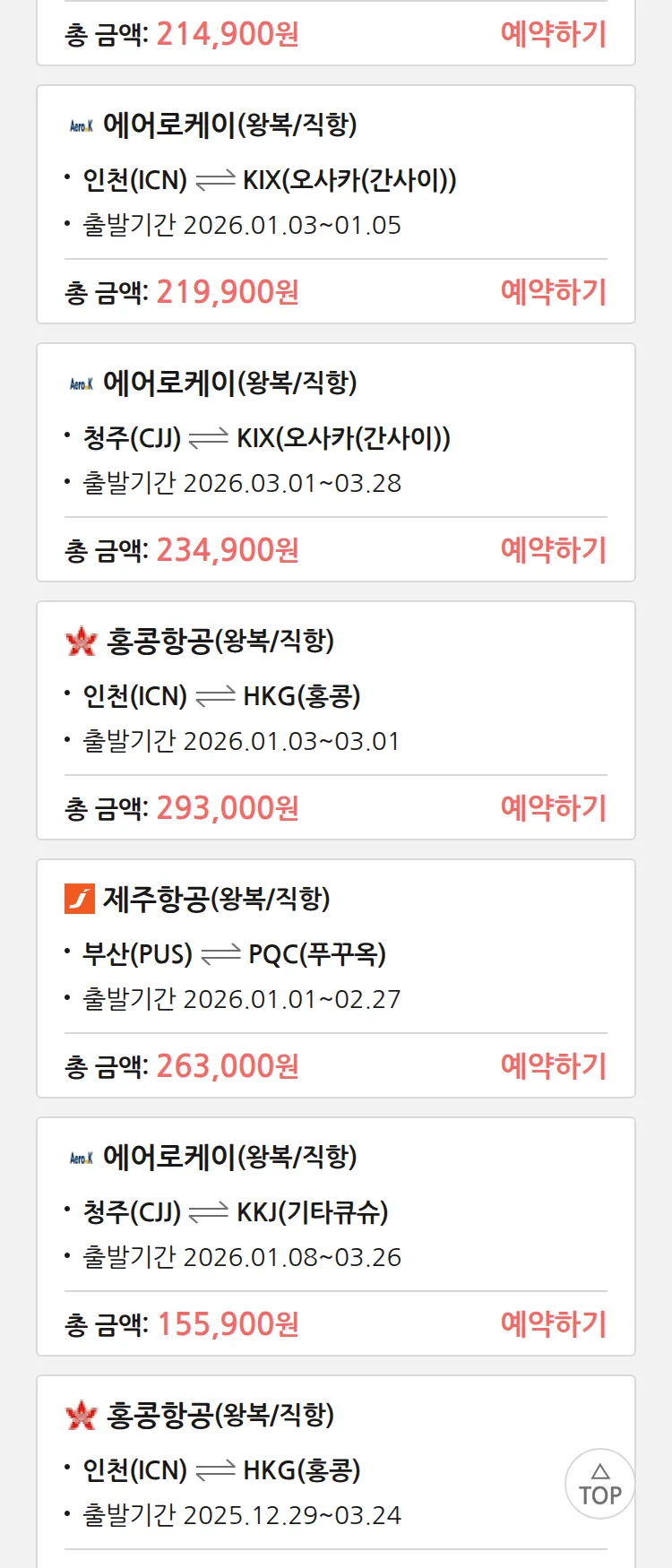This screenshot has height=1568, width=672.
Task: Tap 예약하기 for the 214,900원 fare
Action: tap(553, 34)
